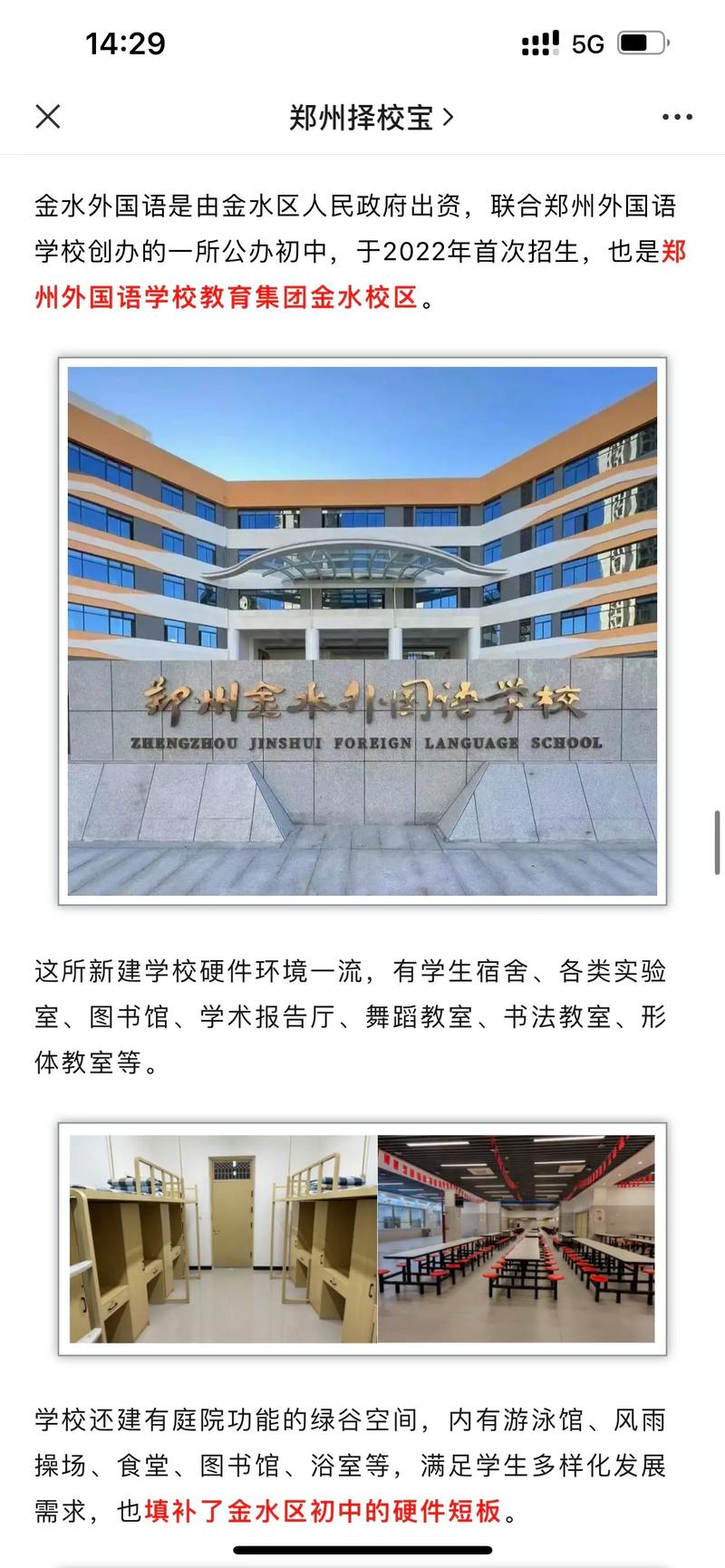Screen dimensions: 725x1568
Task: Close the article page
Action: pos(47,117)
